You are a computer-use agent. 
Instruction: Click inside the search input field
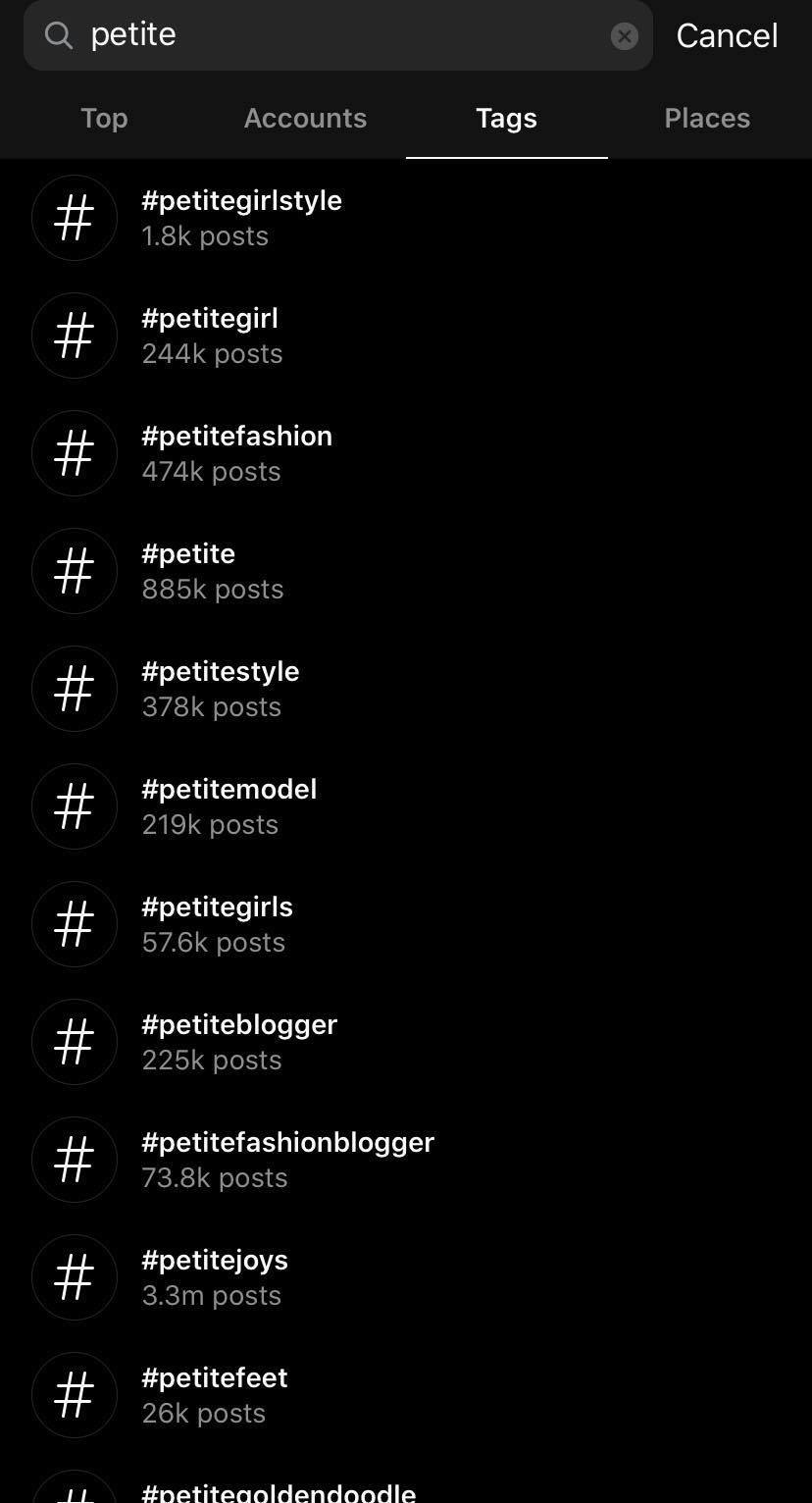pyautogui.click(x=294, y=35)
